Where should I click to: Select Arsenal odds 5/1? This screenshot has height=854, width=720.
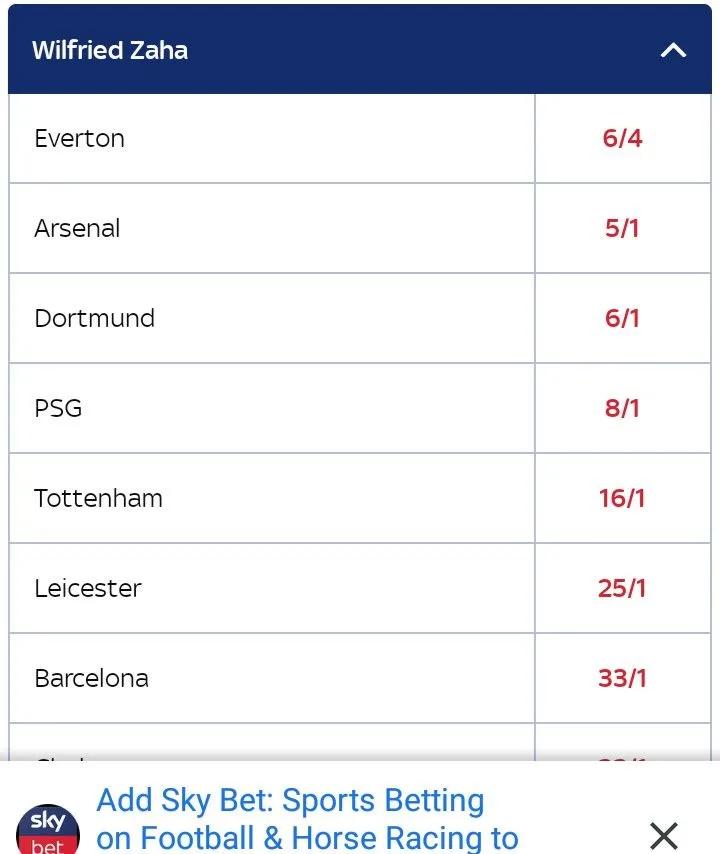pyautogui.click(x=622, y=228)
